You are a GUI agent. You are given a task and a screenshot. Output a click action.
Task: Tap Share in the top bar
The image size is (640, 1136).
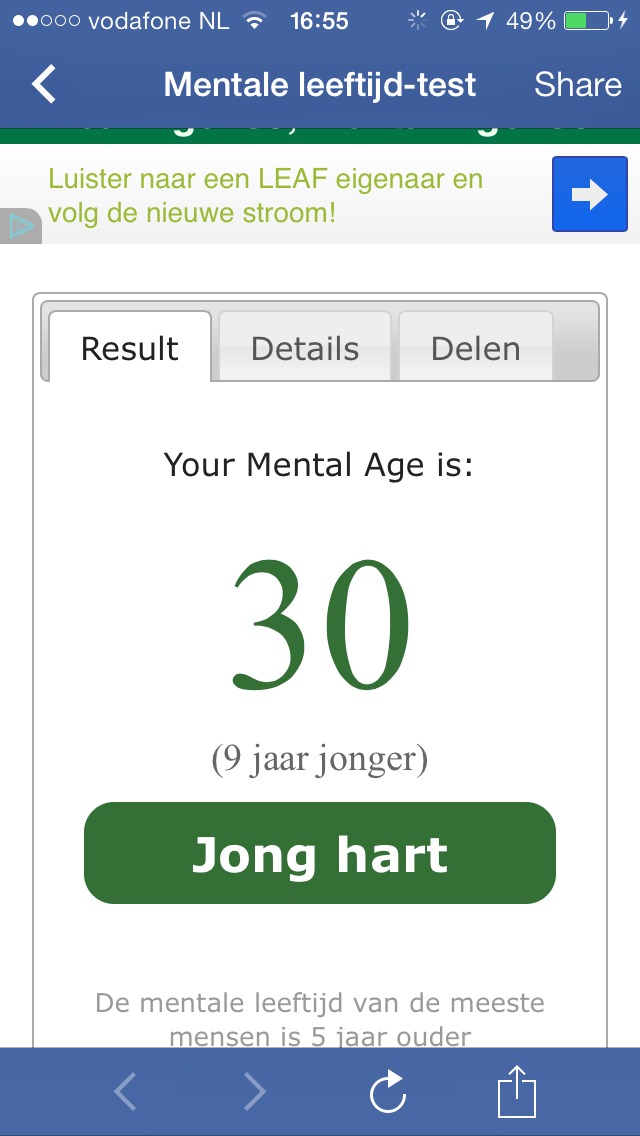577,85
